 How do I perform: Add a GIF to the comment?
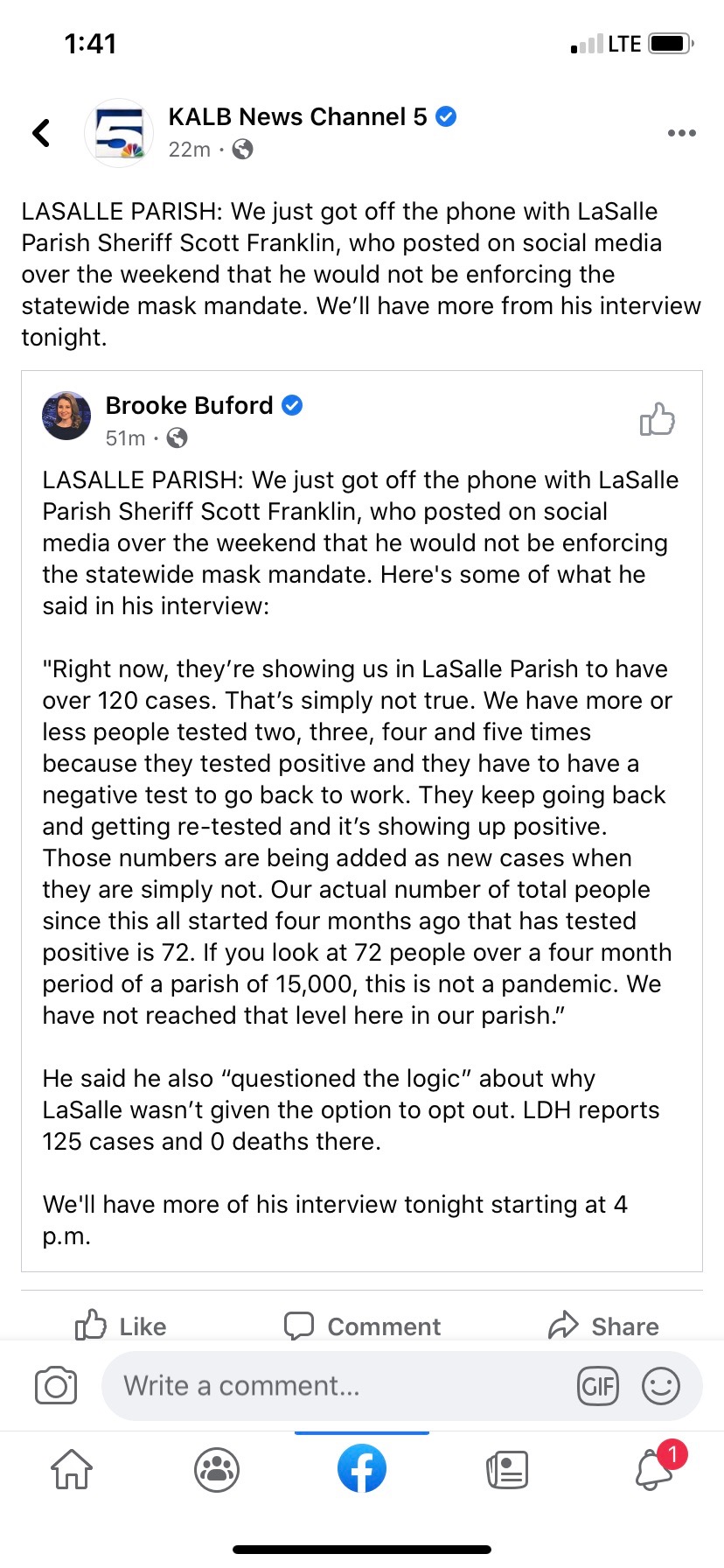click(x=598, y=1386)
